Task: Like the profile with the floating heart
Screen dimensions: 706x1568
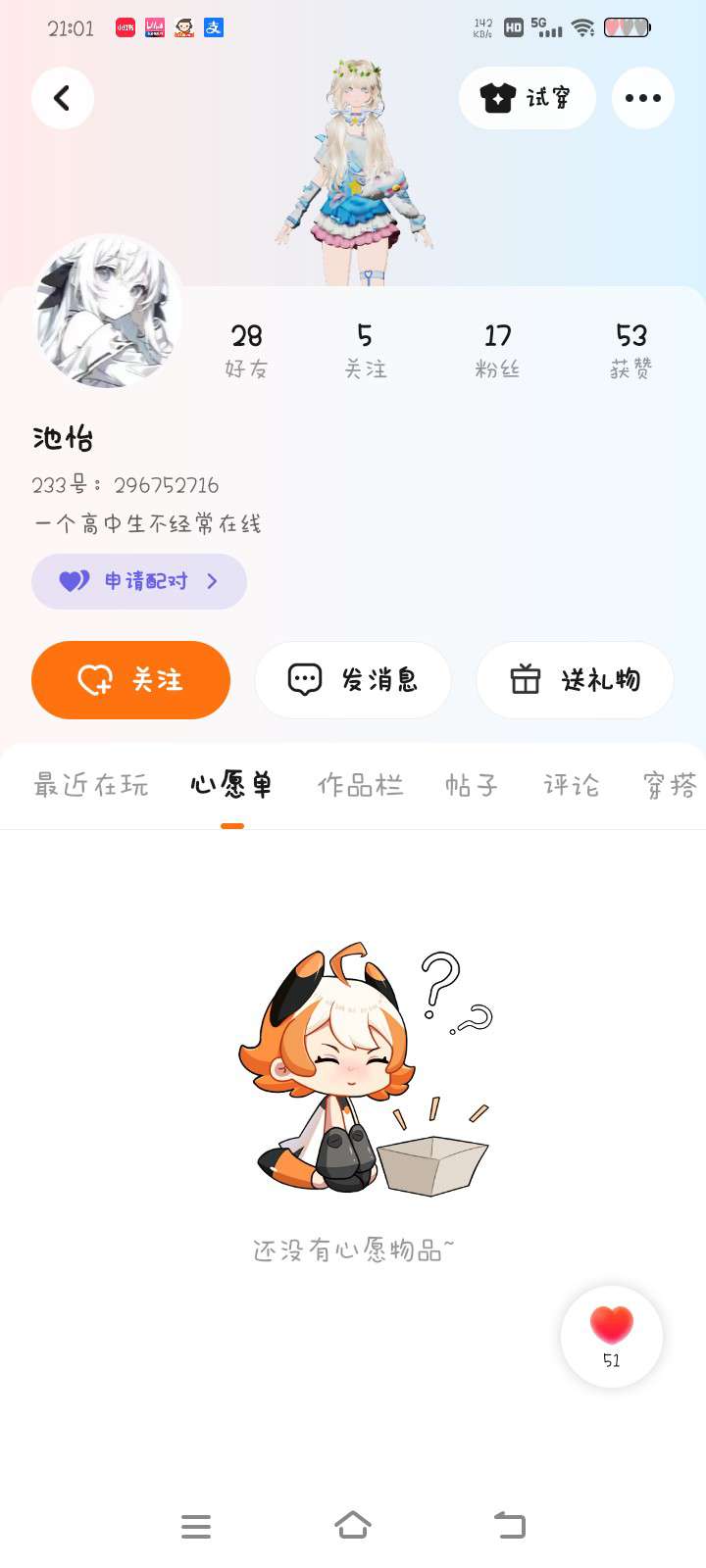Action: point(612,1335)
